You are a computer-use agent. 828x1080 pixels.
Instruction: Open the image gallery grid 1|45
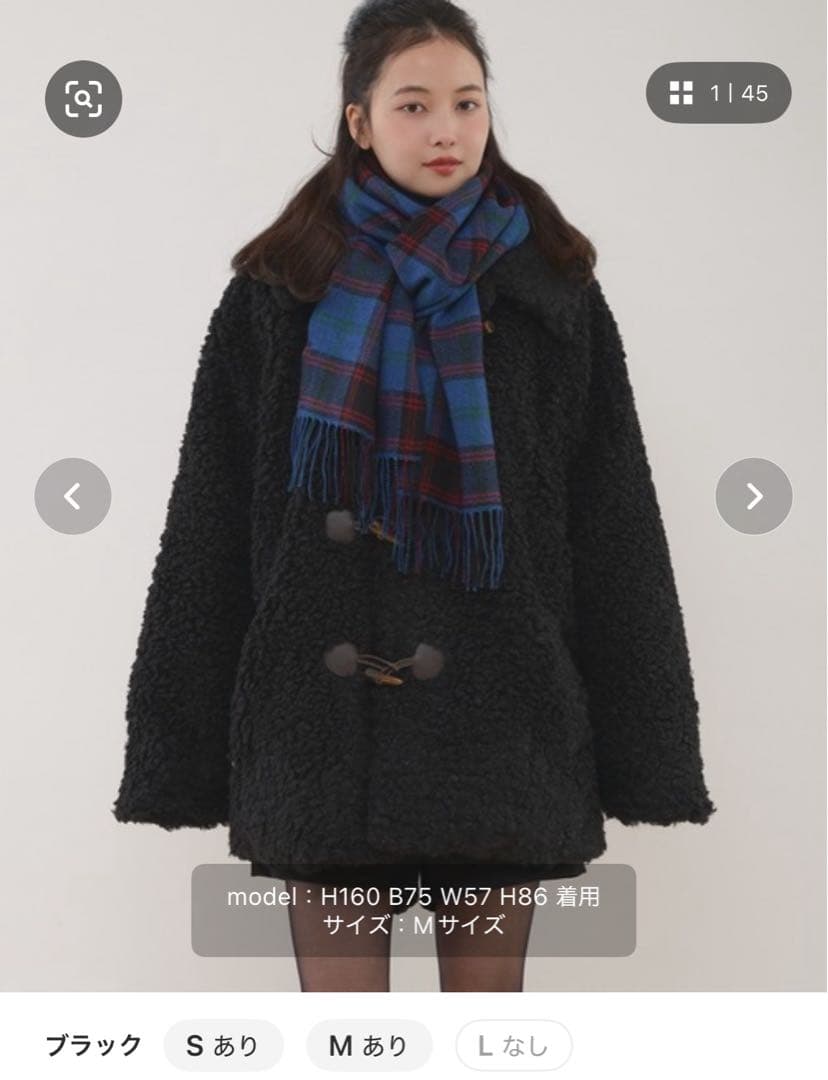[718, 93]
